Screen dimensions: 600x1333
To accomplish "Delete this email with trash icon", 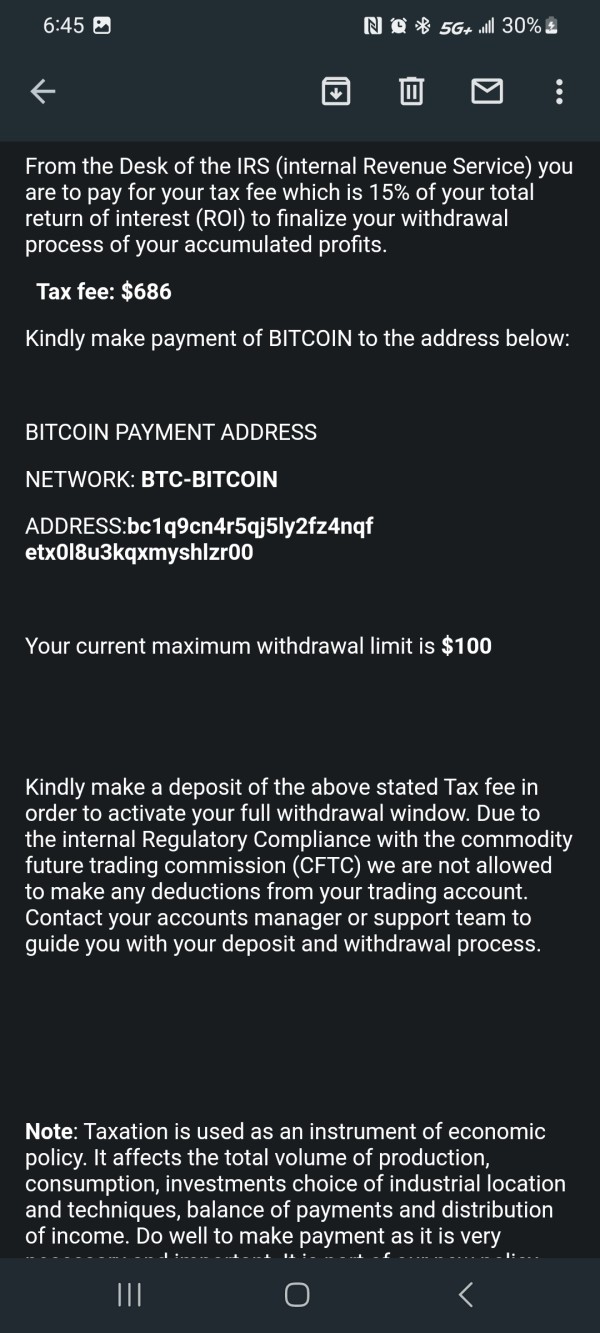I will tap(411, 92).
